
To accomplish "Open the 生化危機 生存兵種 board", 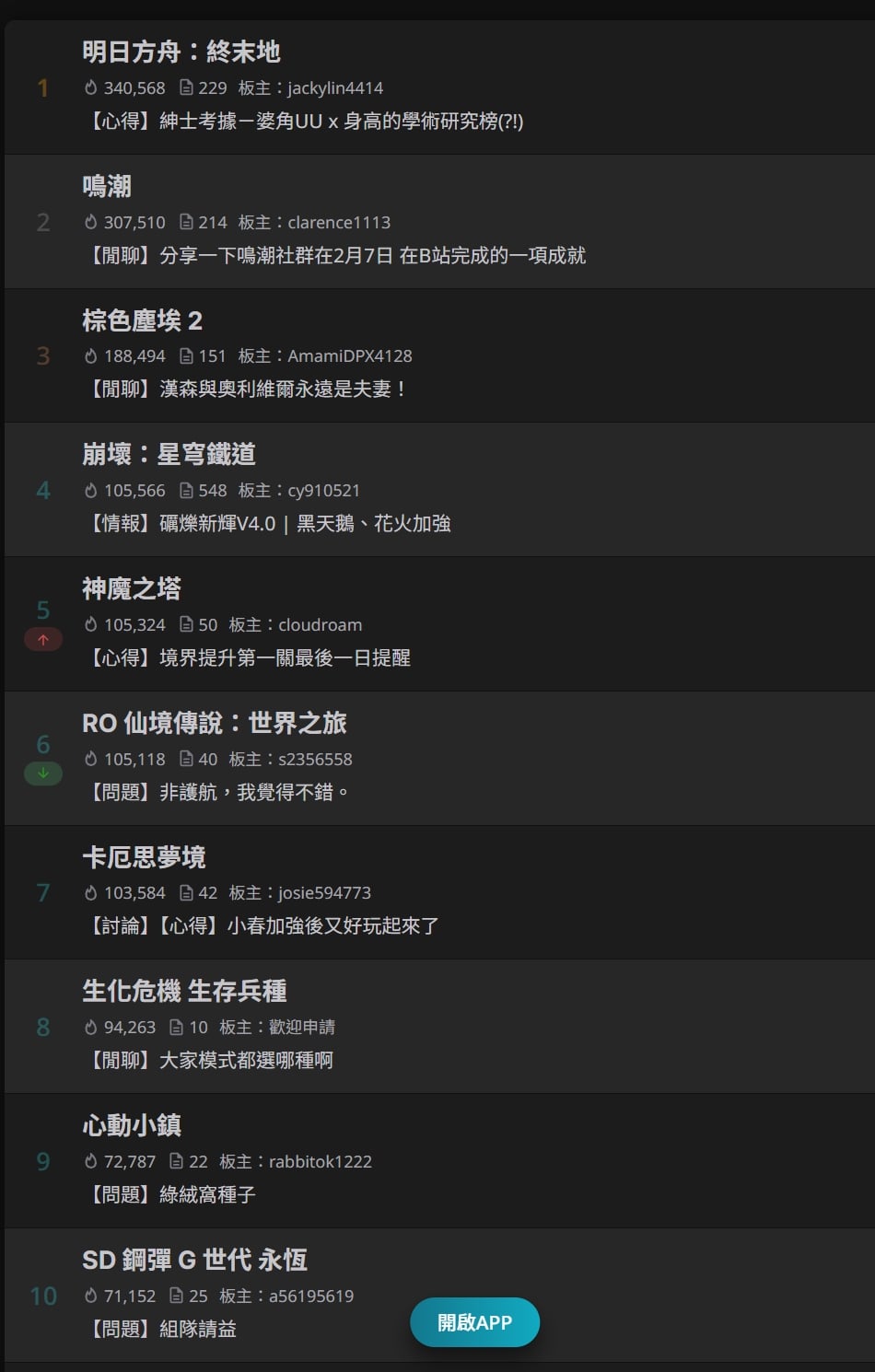I will (184, 991).
